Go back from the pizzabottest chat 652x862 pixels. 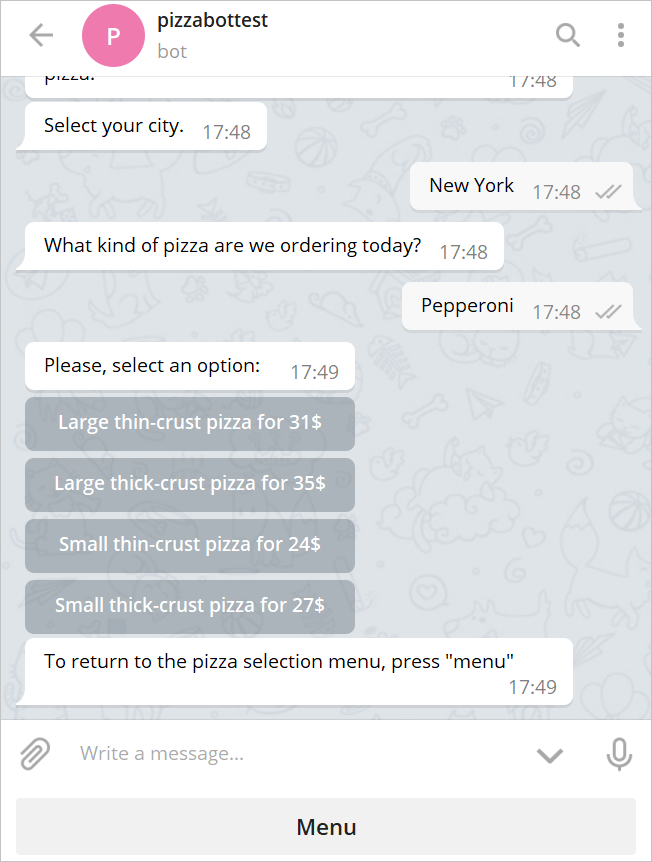pyautogui.click(x=41, y=36)
